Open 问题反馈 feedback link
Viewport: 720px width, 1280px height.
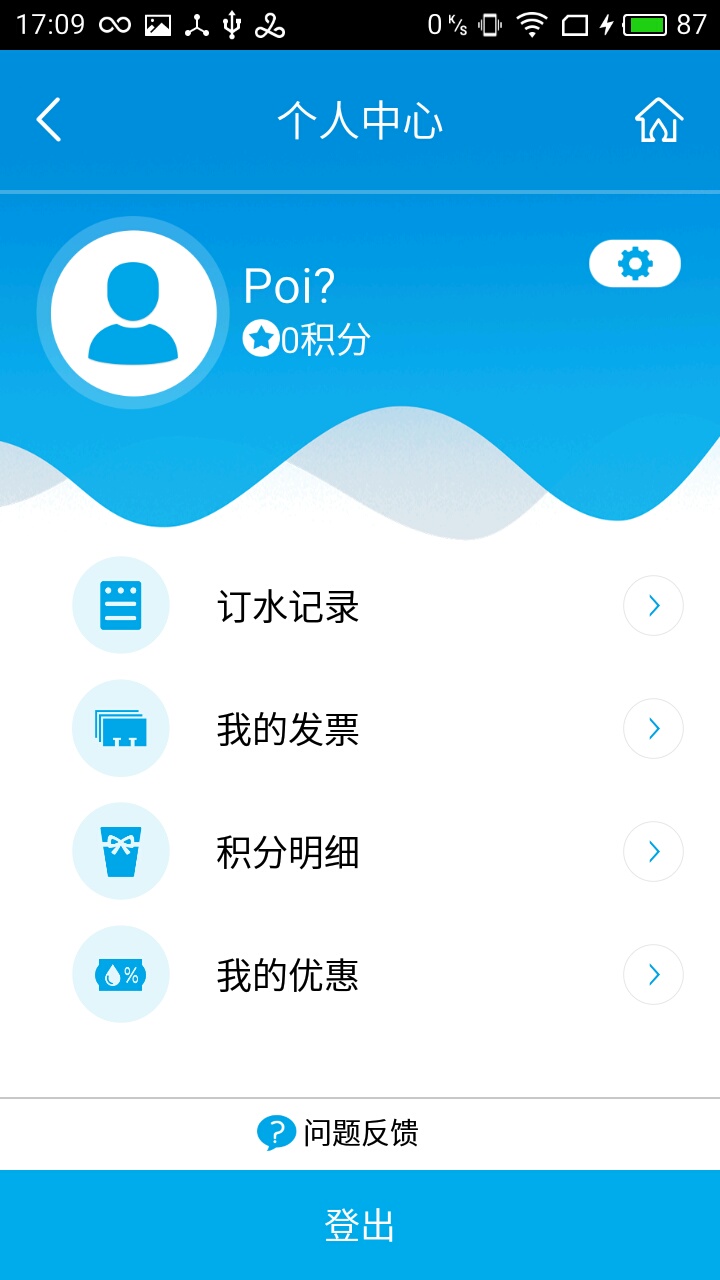338,1133
